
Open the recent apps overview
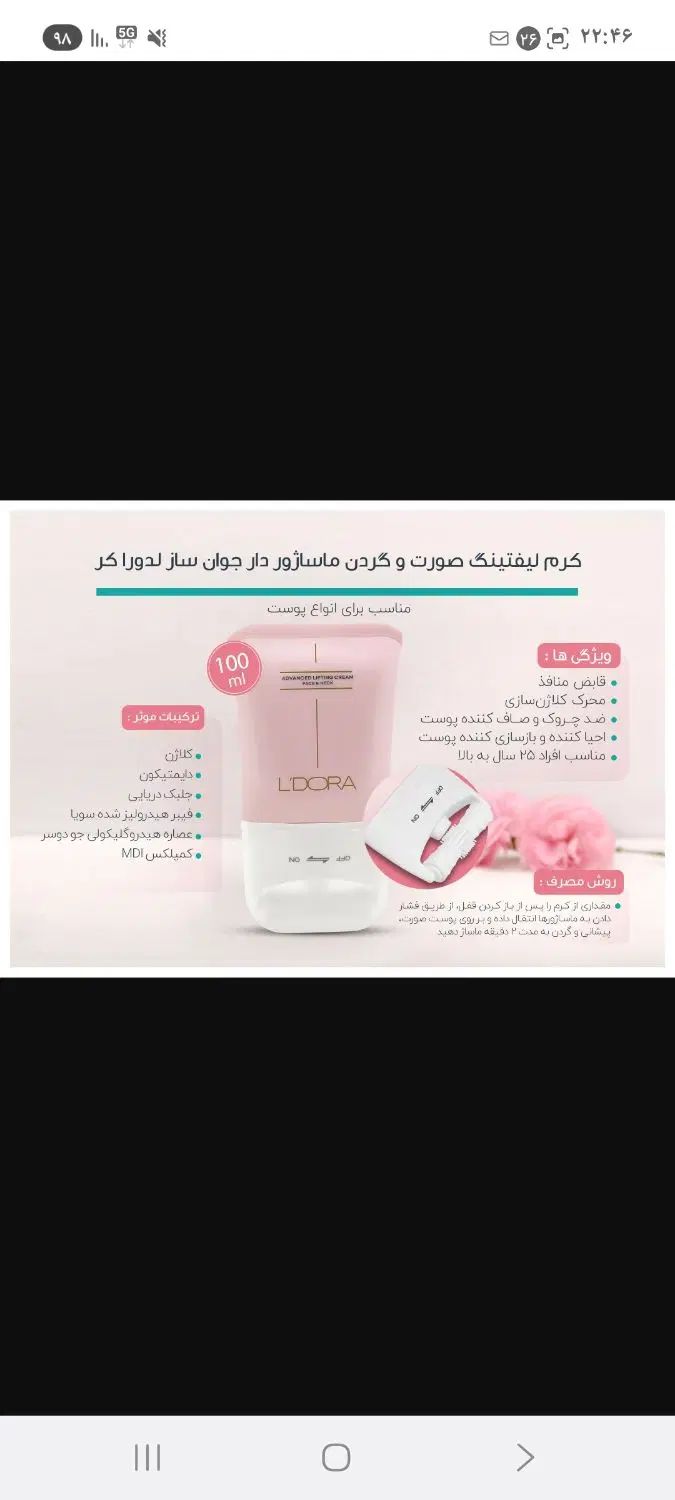[147, 1457]
